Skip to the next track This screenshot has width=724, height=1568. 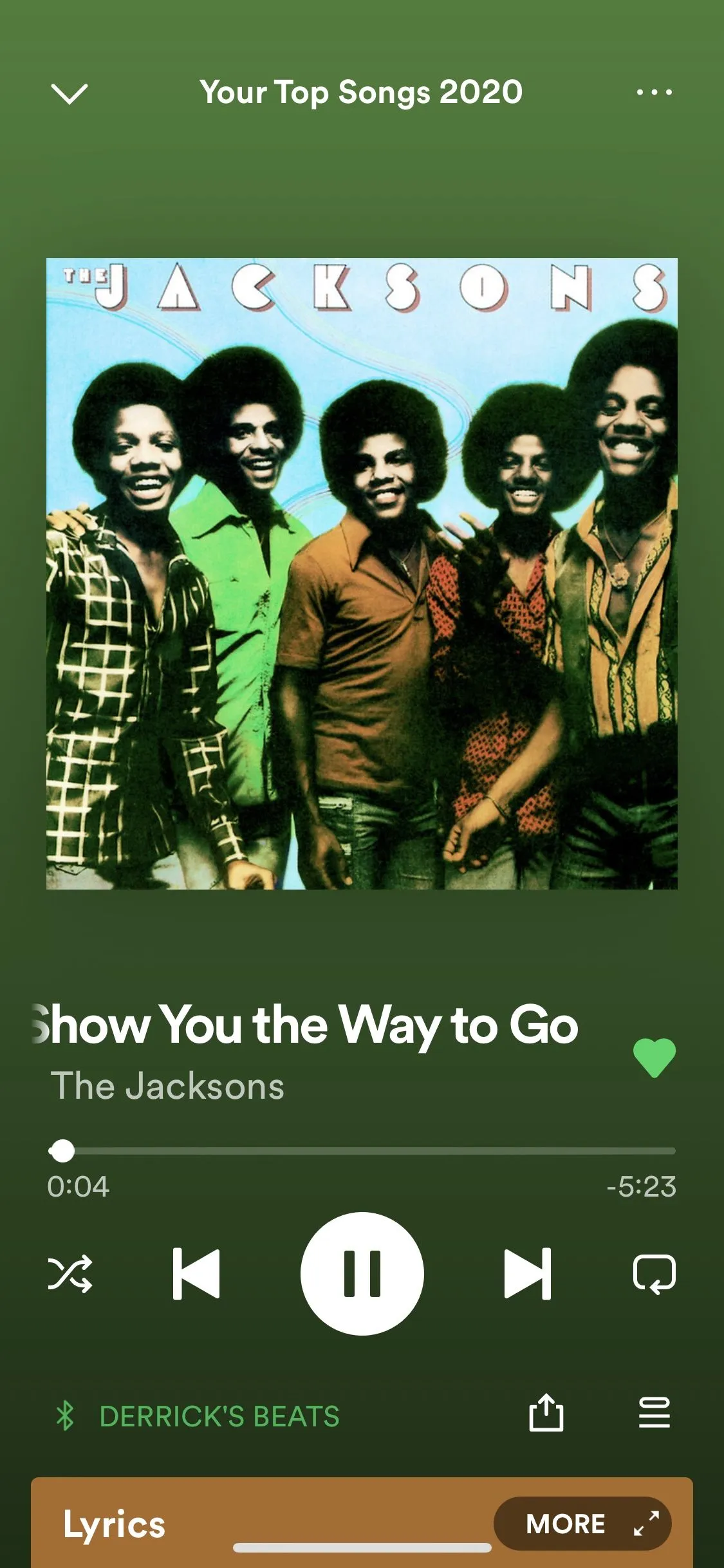pyautogui.click(x=527, y=1274)
